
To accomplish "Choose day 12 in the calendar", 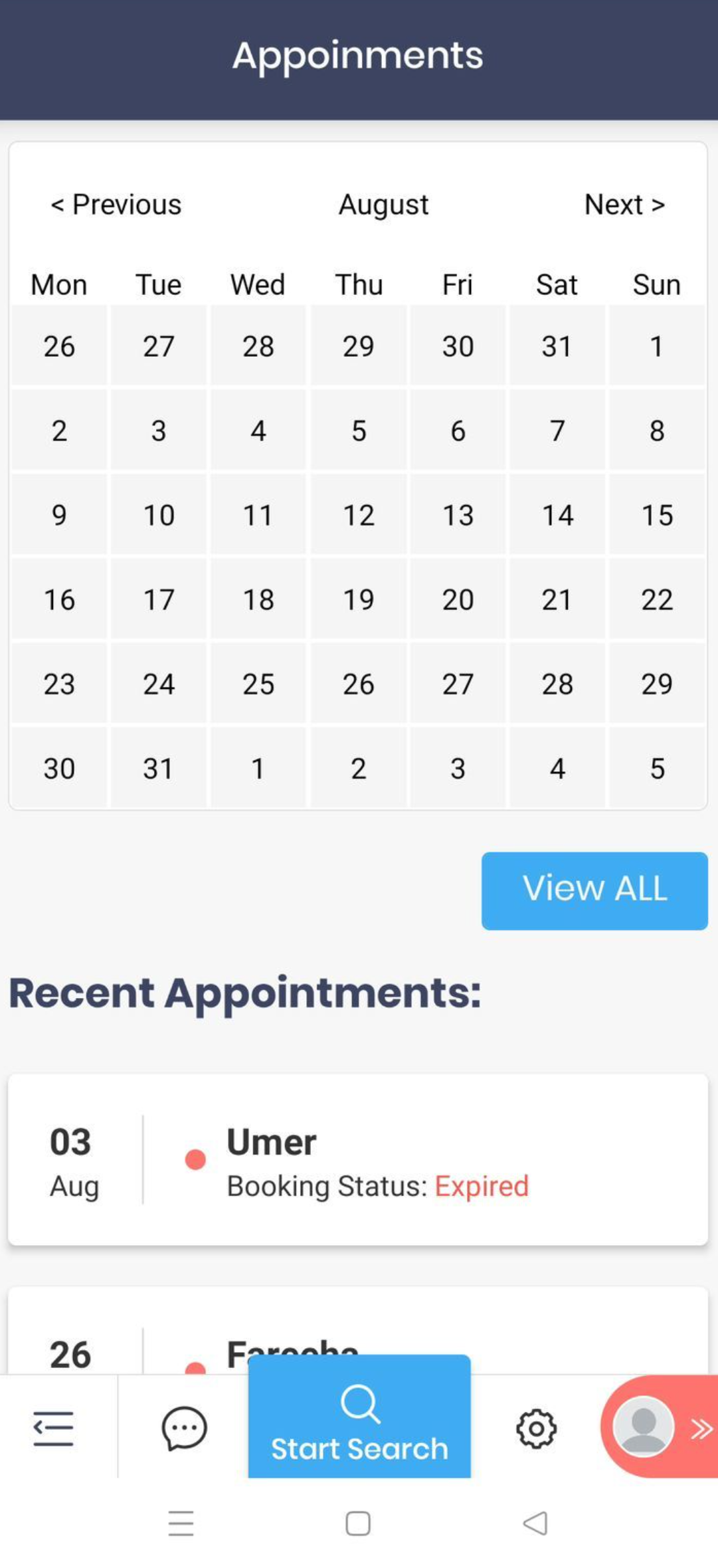I will coord(358,515).
